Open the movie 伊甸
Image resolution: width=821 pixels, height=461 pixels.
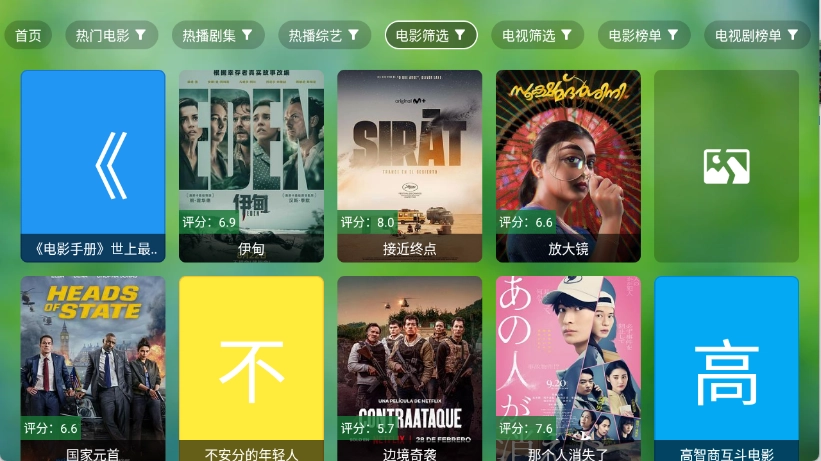click(x=251, y=166)
